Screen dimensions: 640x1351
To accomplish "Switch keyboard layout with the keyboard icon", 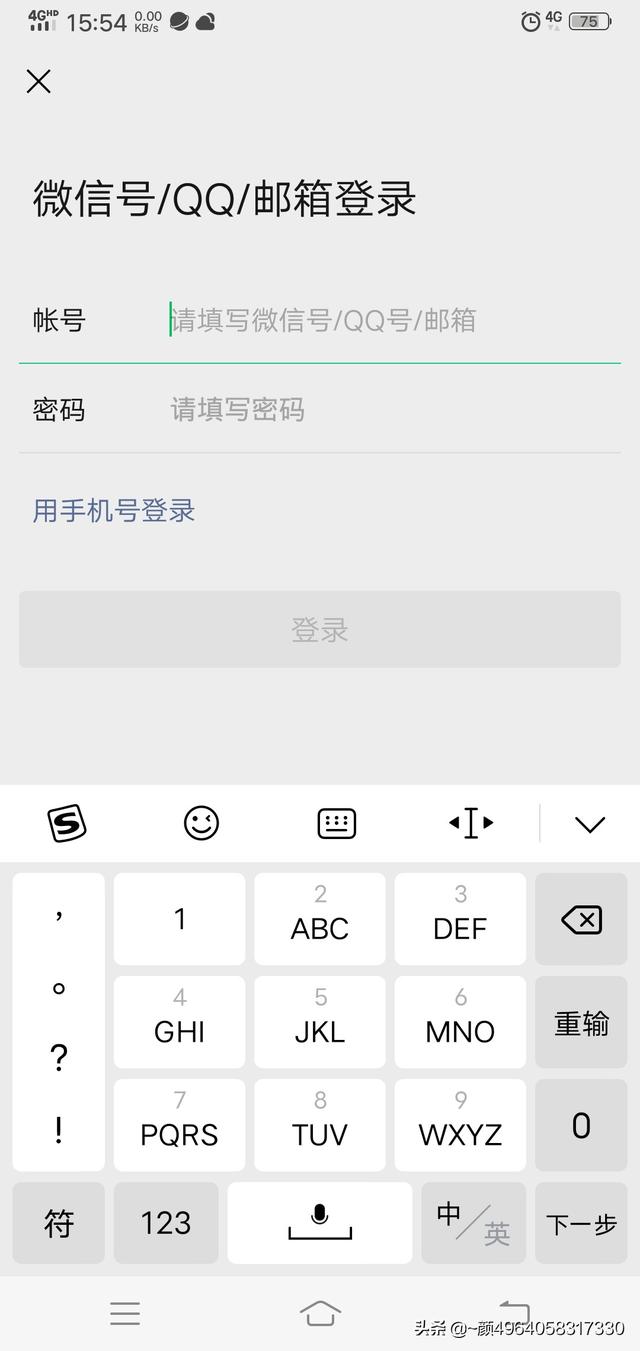I will tap(336, 823).
